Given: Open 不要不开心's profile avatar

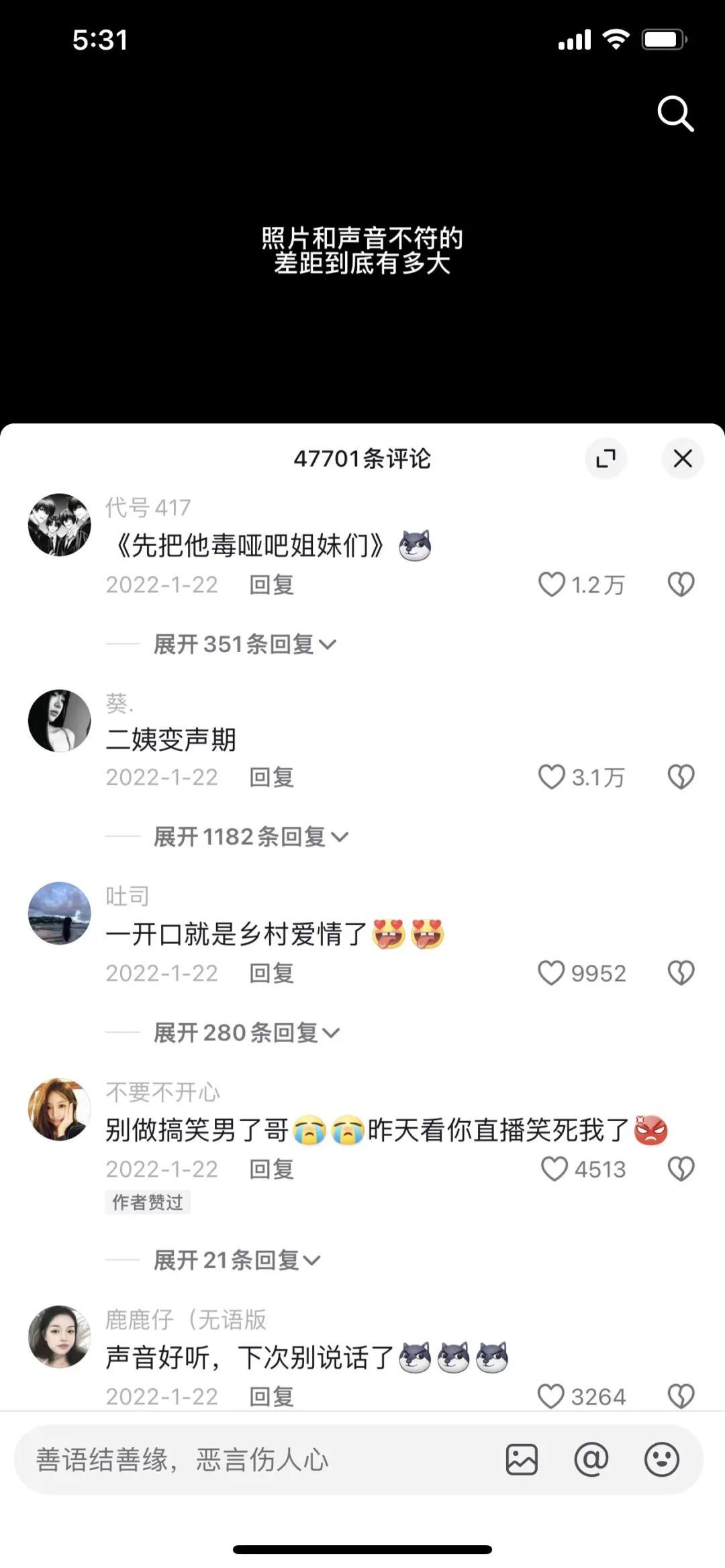Looking at the screenshot, I should [59, 1110].
